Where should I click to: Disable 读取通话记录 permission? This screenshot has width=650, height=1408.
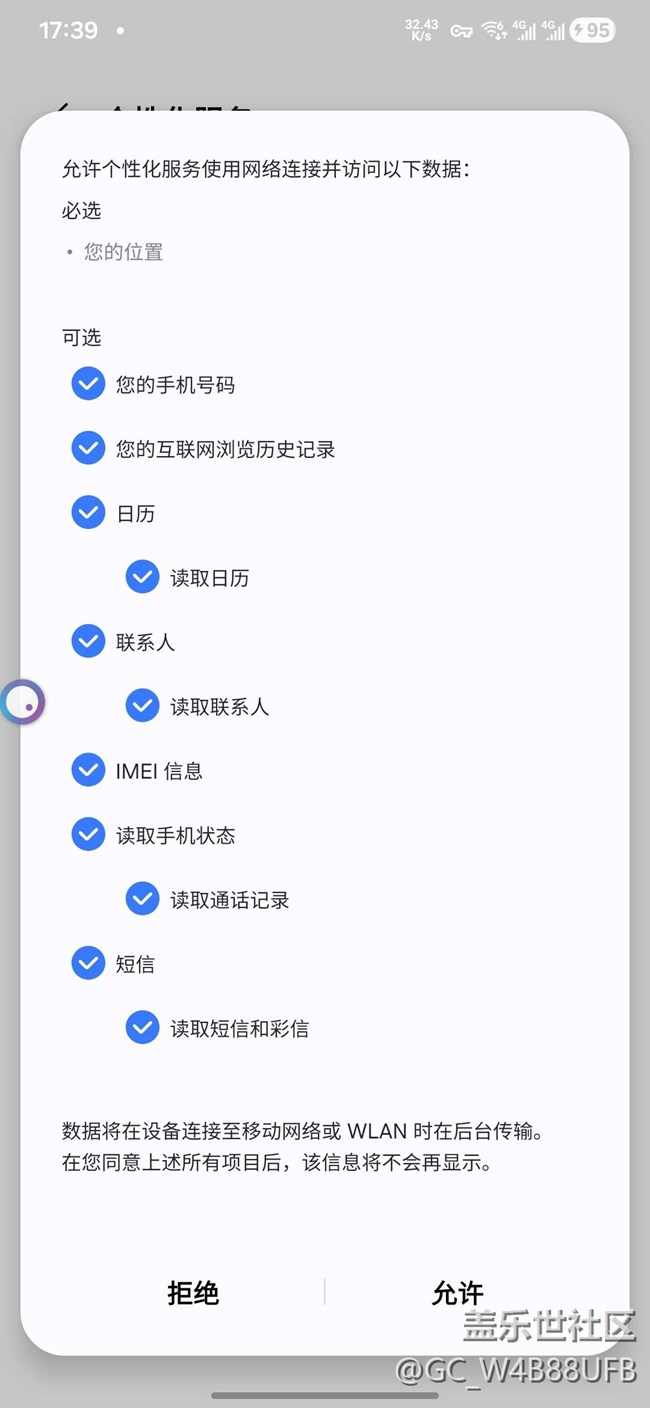pyautogui.click(x=142, y=899)
